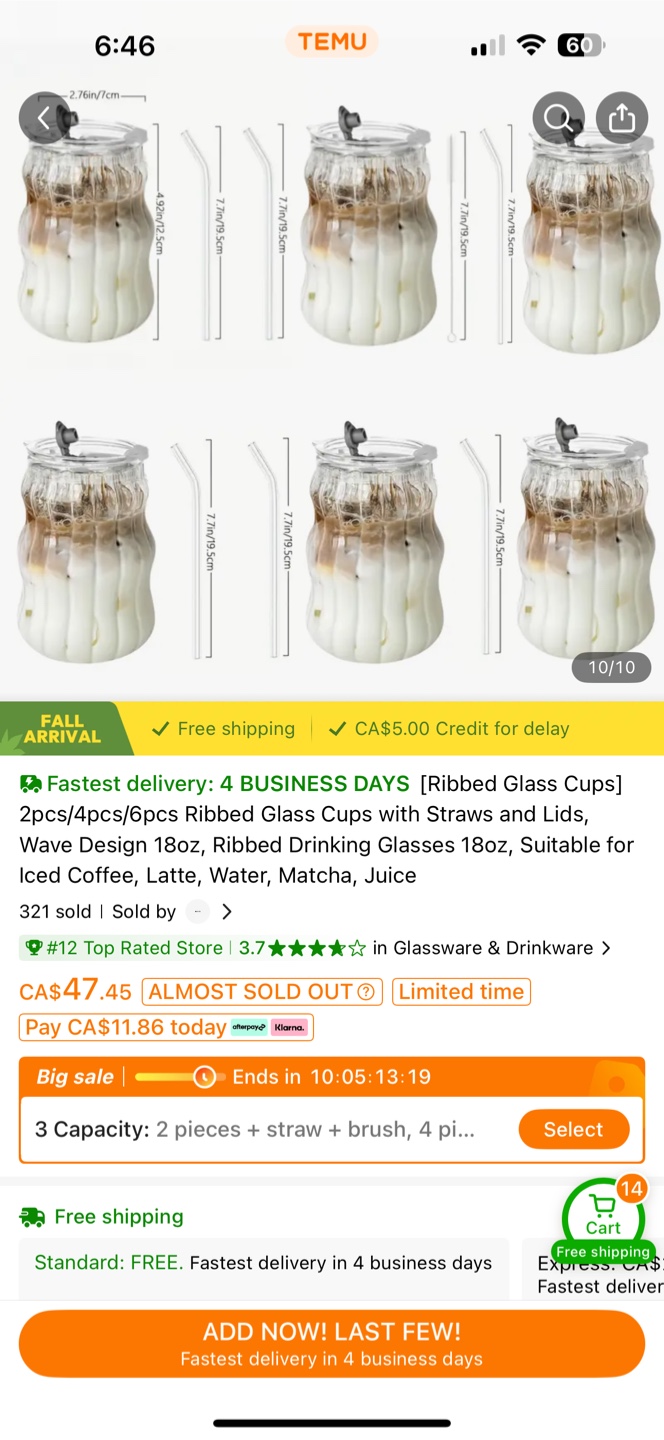Open the Big sale countdown banner
This screenshot has width=664, height=1440.
click(x=330, y=1077)
